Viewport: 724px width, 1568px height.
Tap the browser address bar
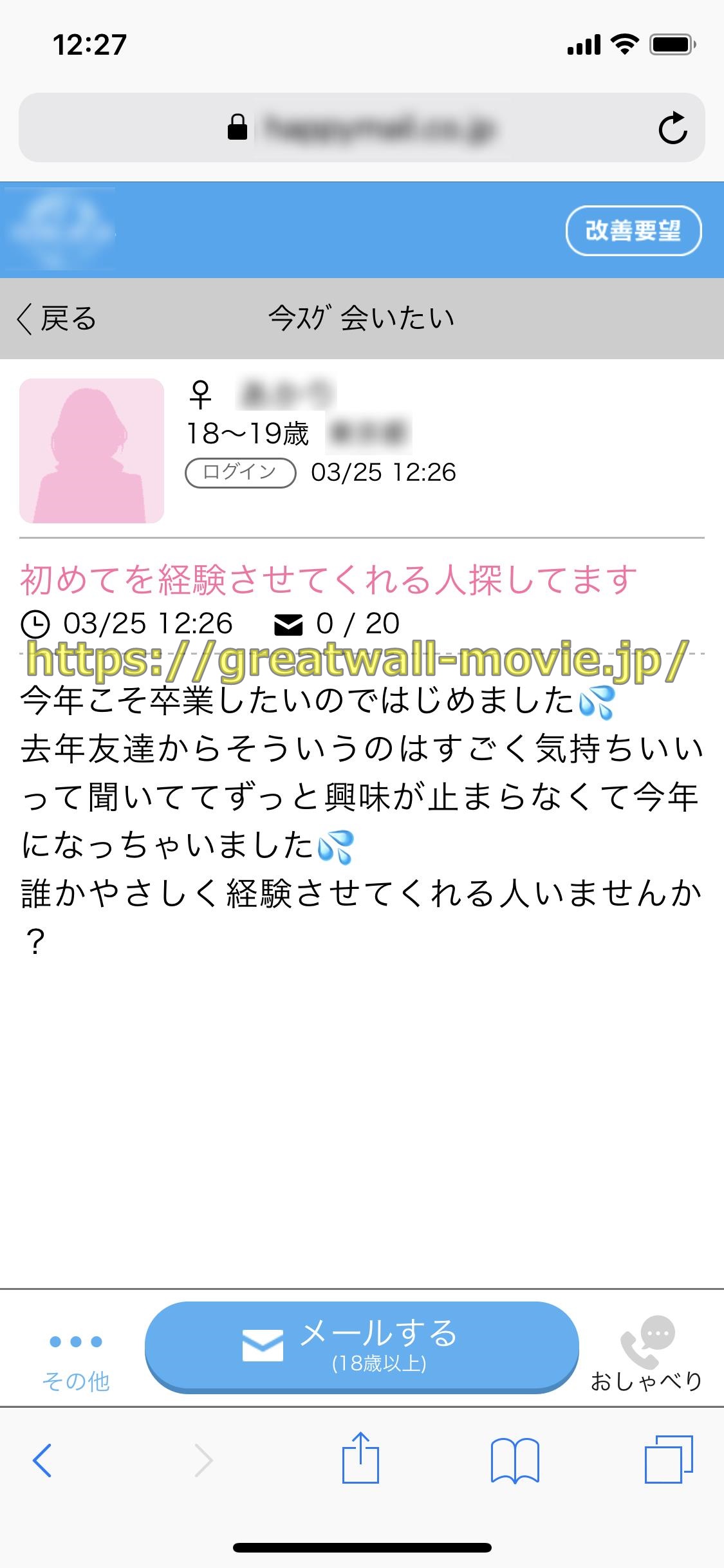pyautogui.click(x=362, y=128)
